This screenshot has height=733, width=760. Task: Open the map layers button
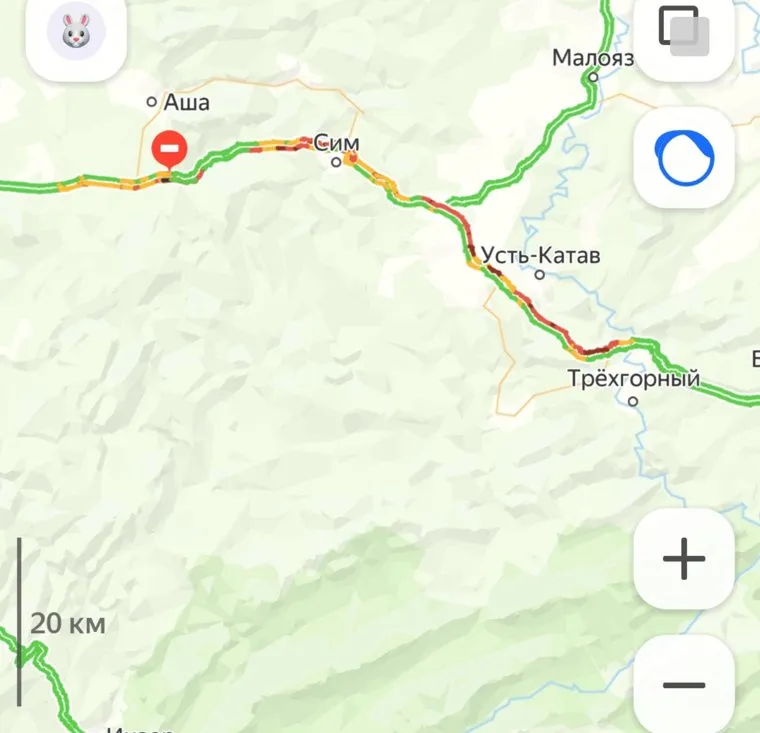pos(684,32)
